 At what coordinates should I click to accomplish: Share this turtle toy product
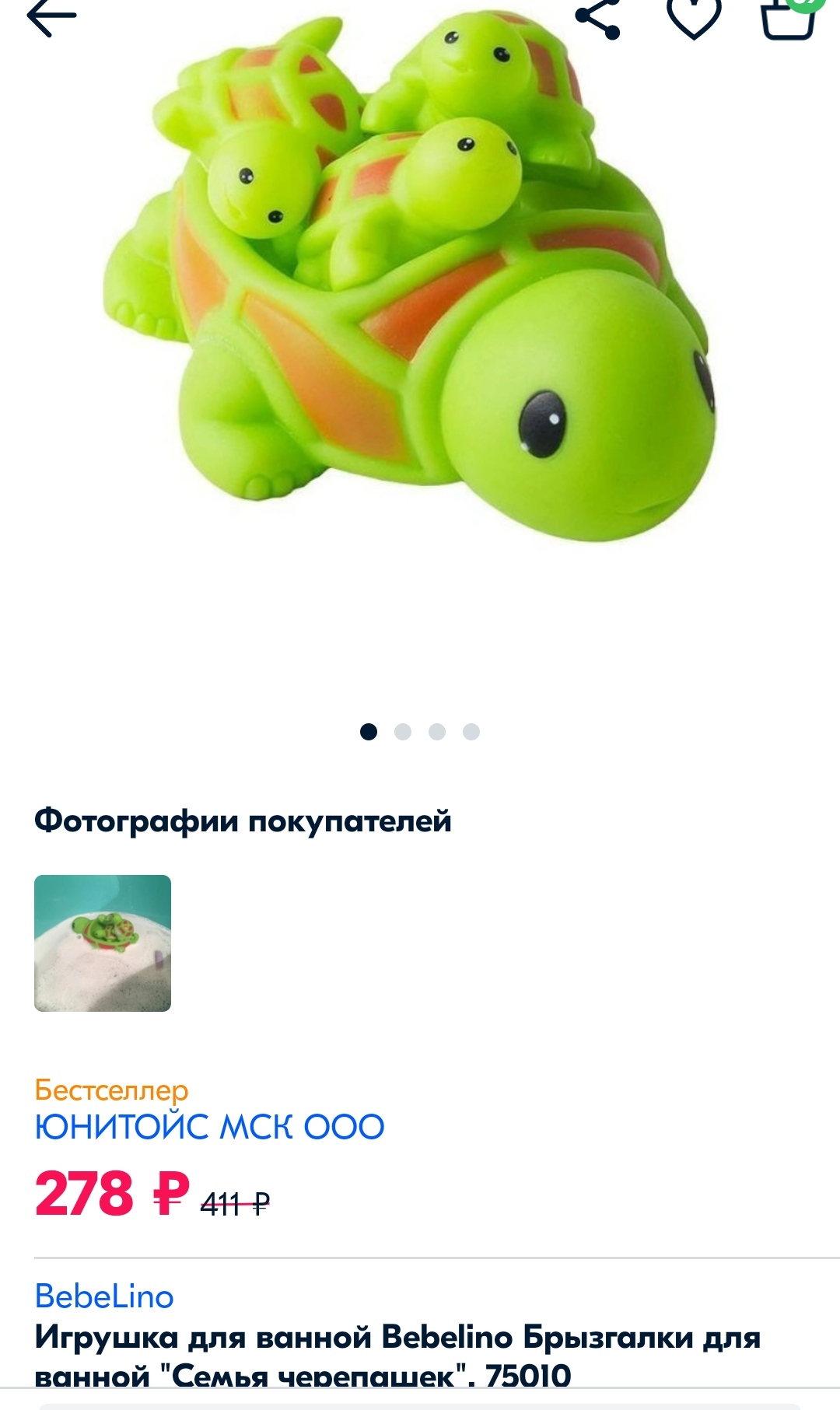pos(598,17)
